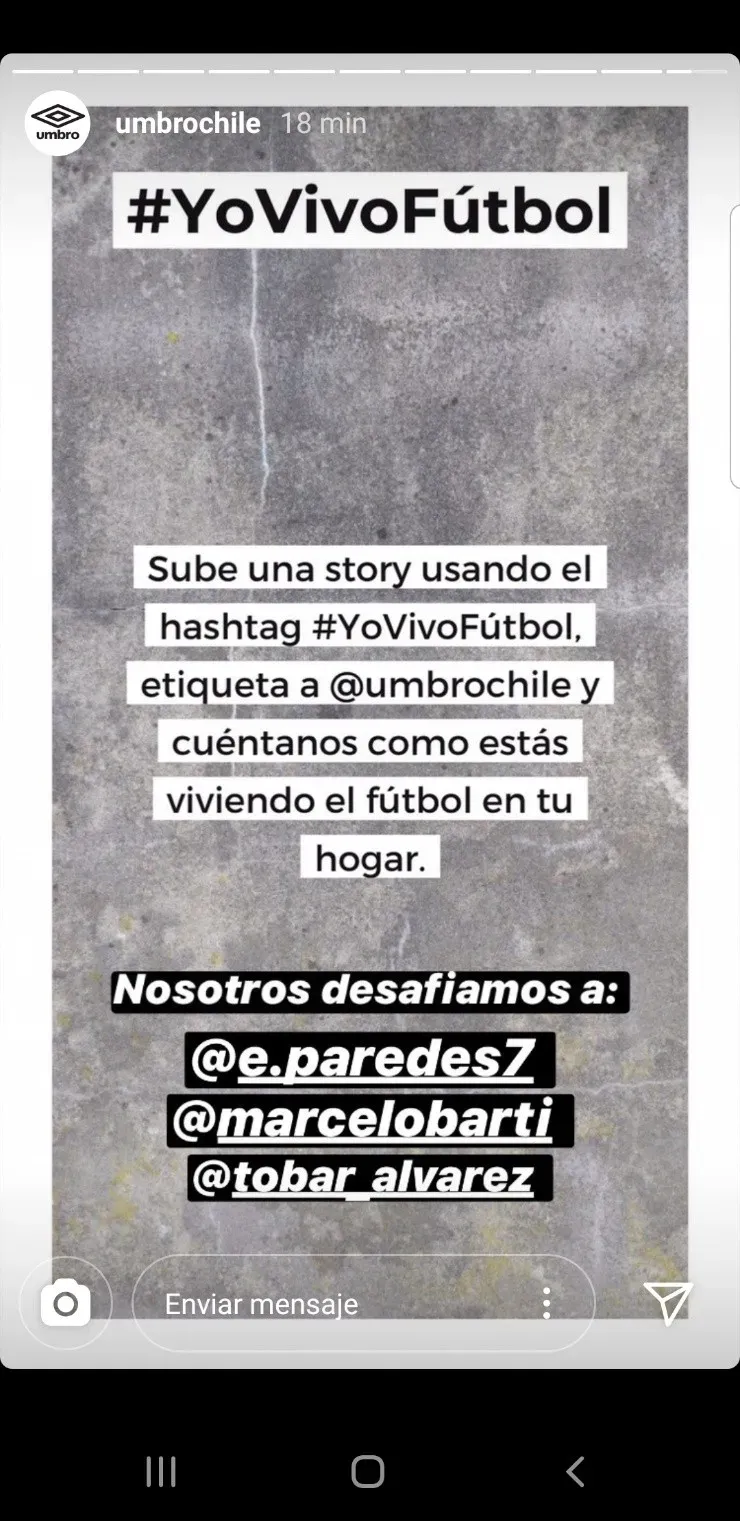Open the story options menu

pos(546,1304)
